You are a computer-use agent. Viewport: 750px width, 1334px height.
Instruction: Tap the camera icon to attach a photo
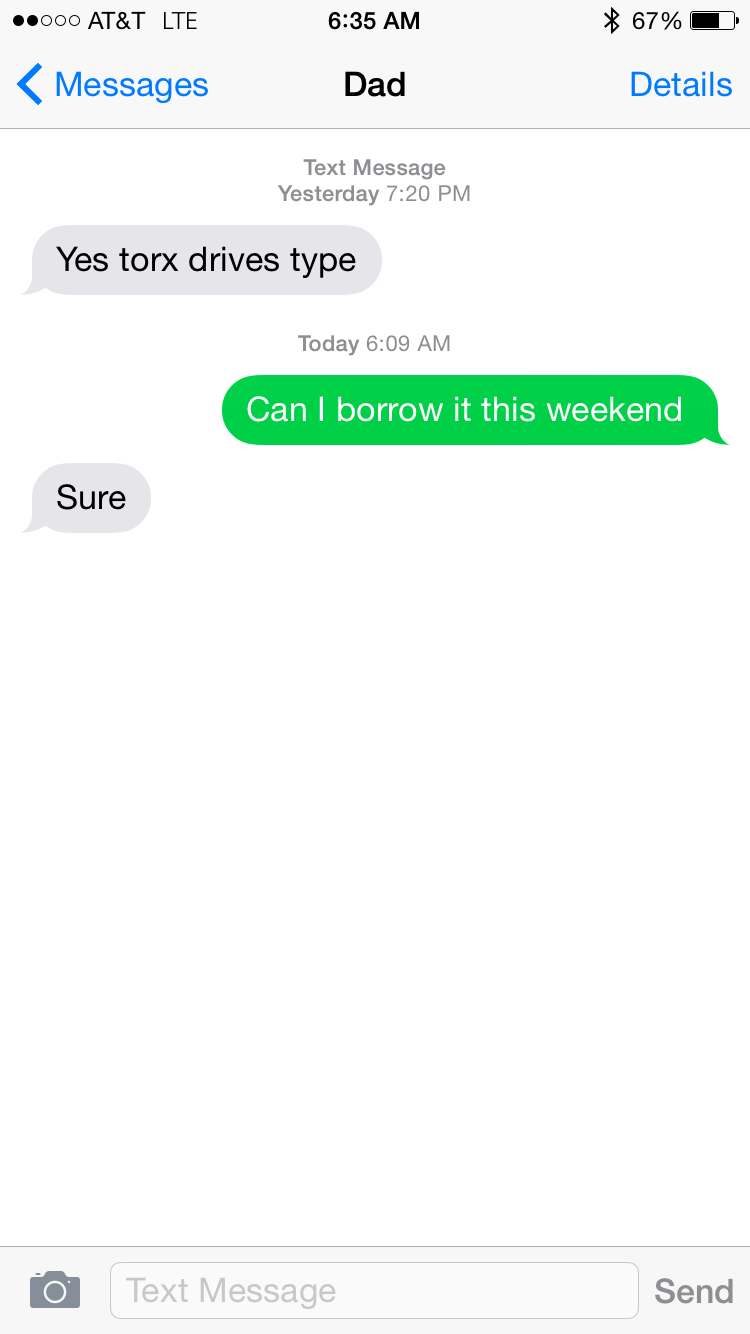[x=55, y=1290]
